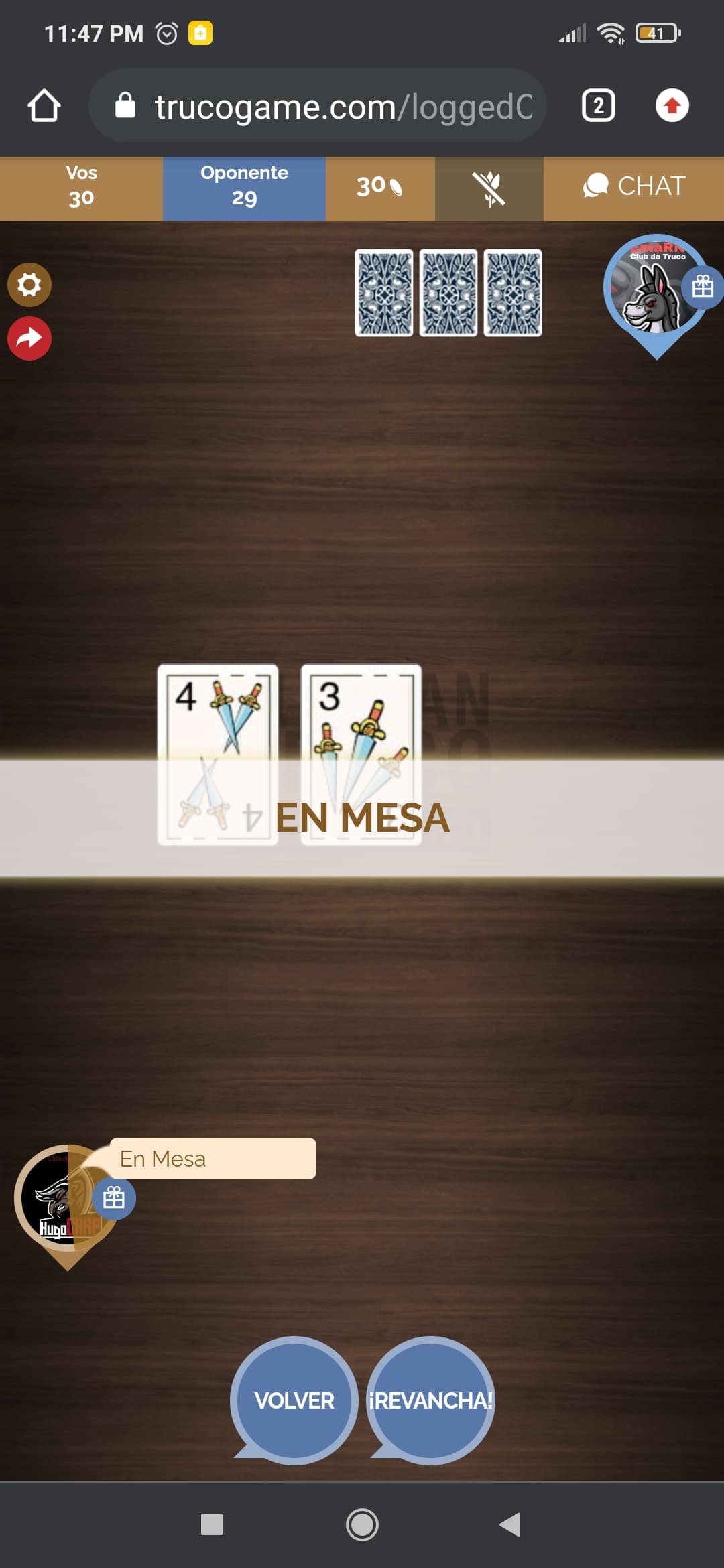Image resolution: width=724 pixels, height=1568 pixels.
Task: Tap the gift icon on your avatar
Action: pyautogui.click(x=114, y=1198)
